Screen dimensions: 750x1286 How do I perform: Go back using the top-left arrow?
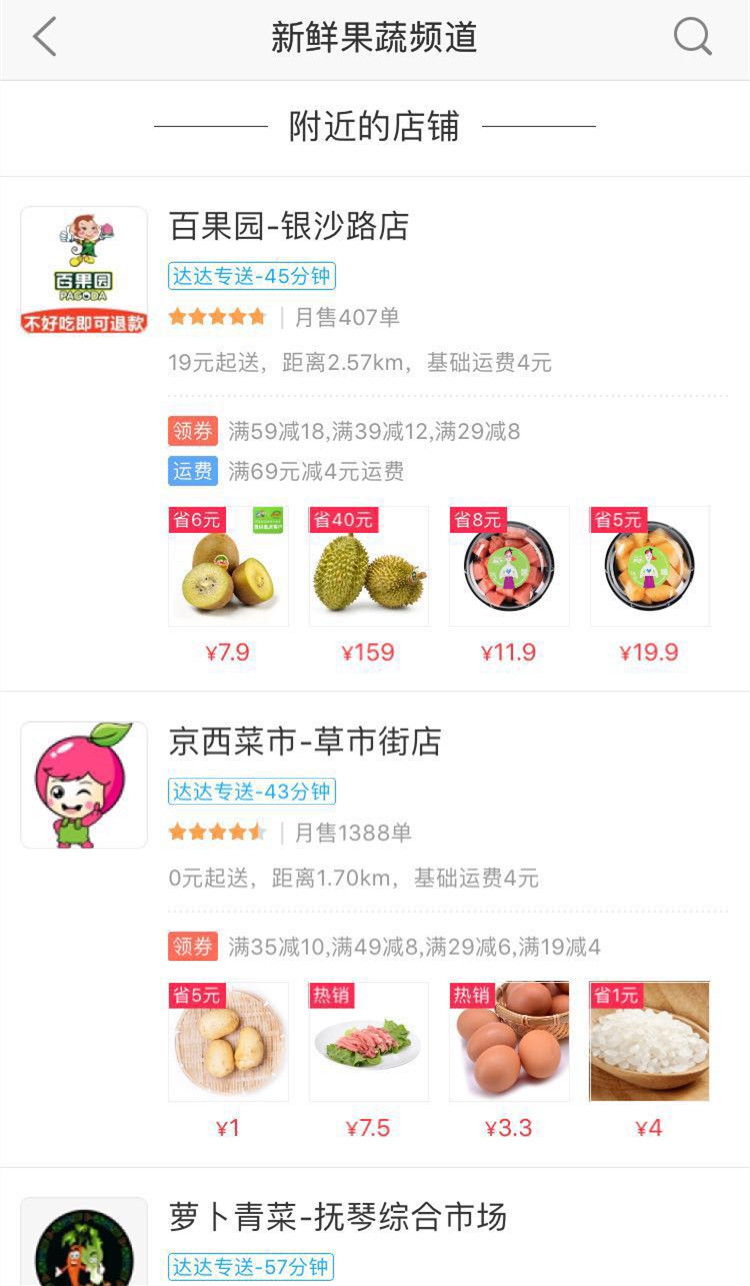pos(45,38)
